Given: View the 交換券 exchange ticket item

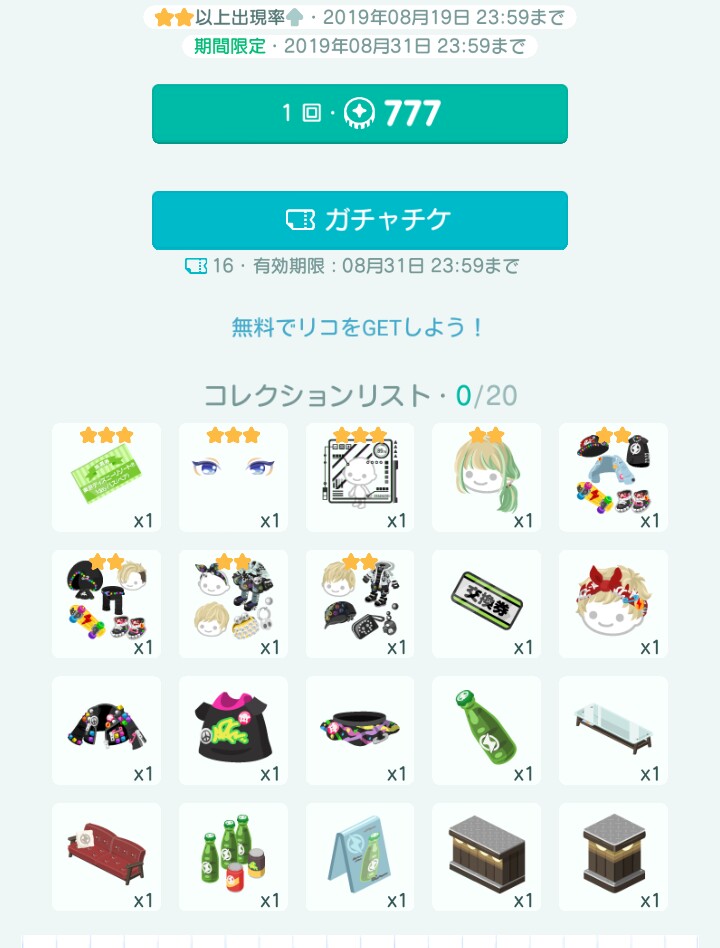Looking at the screenshot, I should coord(487,604).
